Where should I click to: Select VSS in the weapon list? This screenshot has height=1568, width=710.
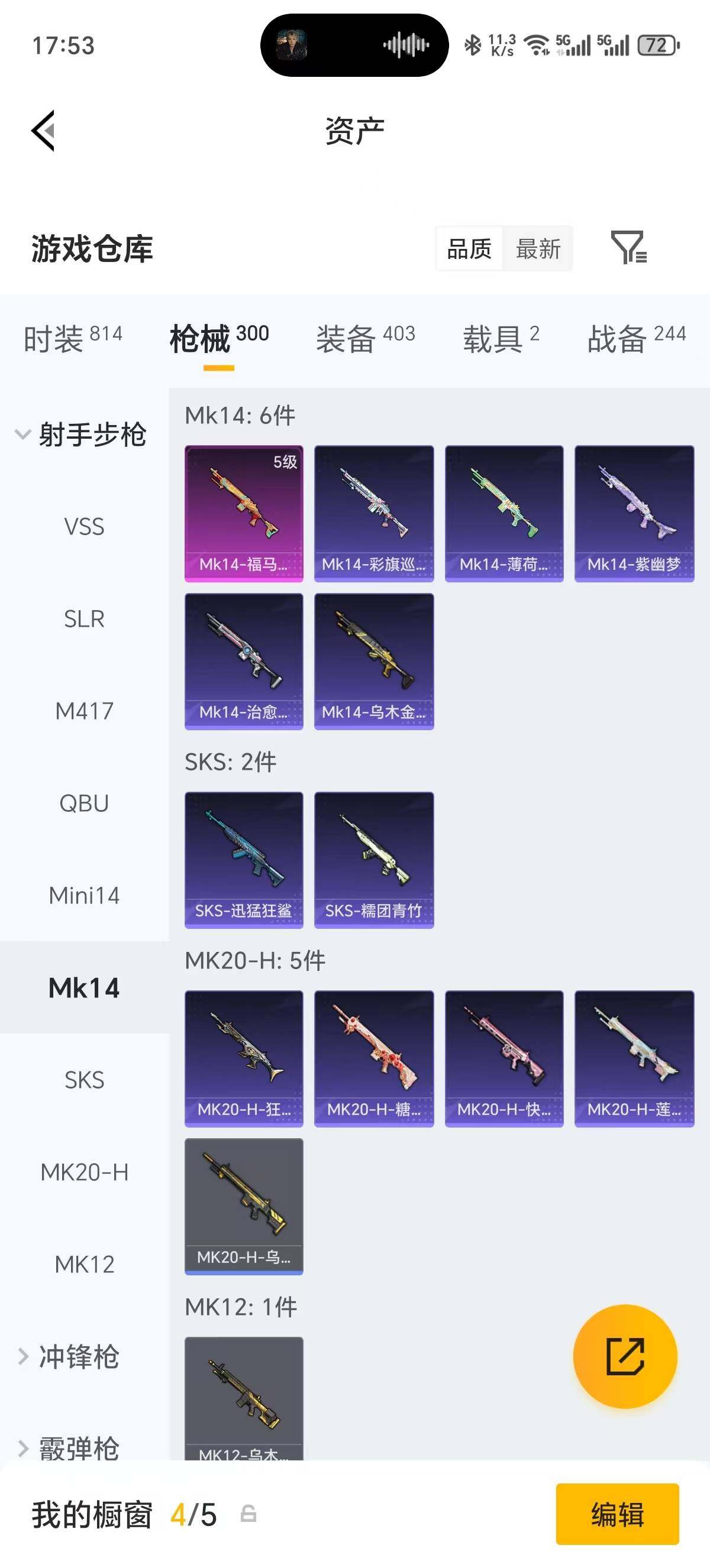point(84,527)
